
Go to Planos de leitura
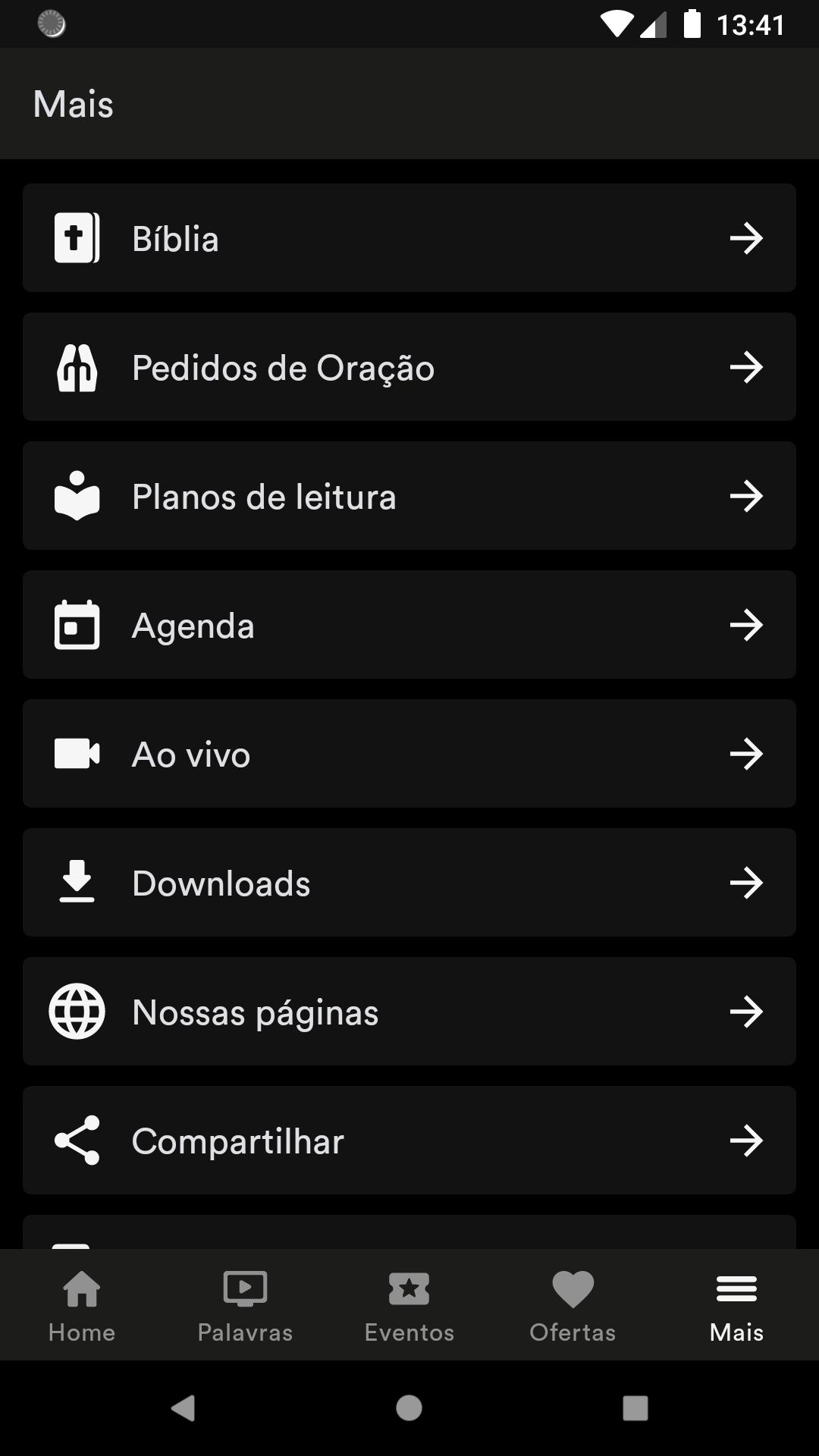pos(409,496)
